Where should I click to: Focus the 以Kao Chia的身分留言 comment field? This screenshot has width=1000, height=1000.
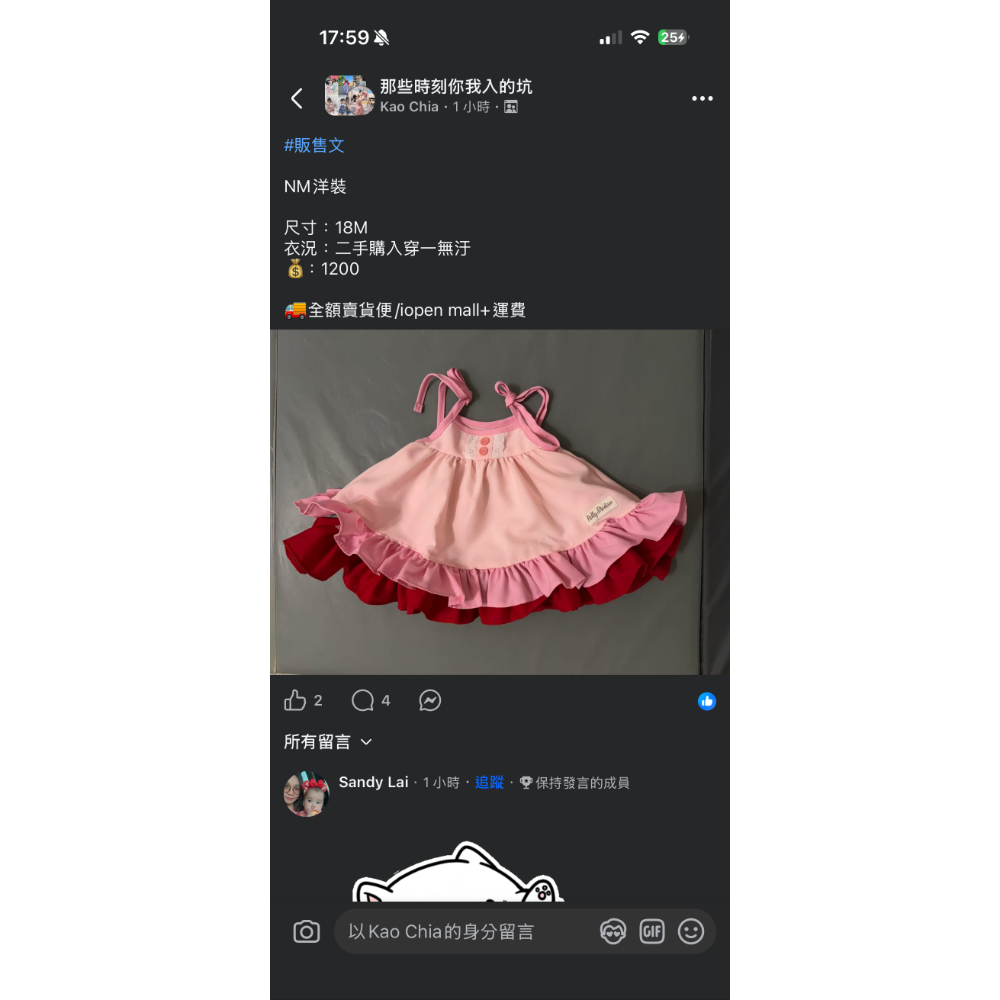pos(460,932)
